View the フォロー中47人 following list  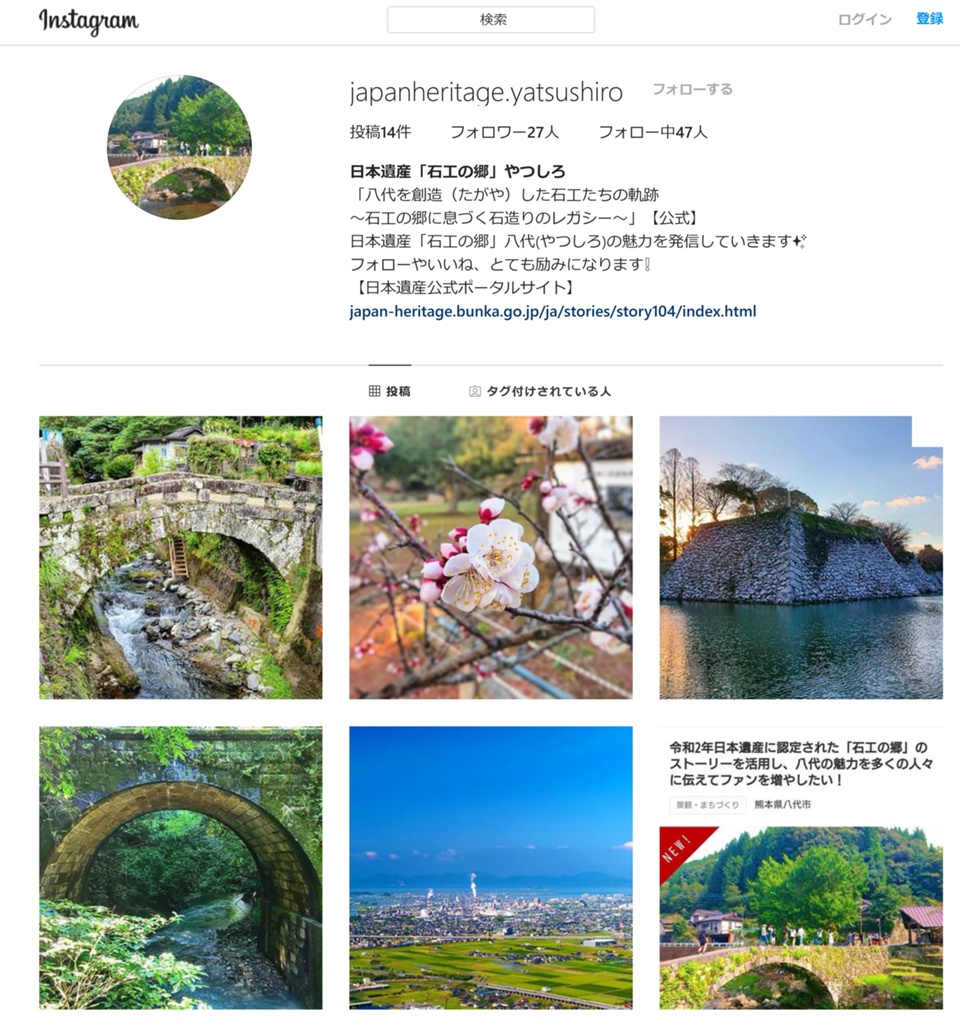(x=652, y=132)
